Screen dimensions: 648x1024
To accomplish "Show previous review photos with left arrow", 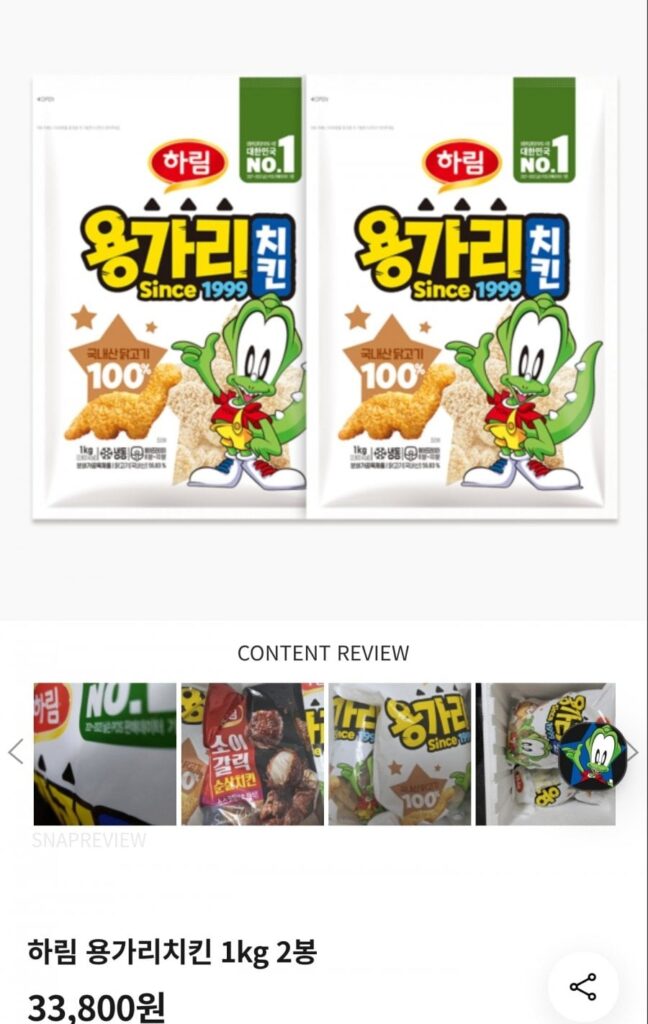I will (x=15, y=752).
